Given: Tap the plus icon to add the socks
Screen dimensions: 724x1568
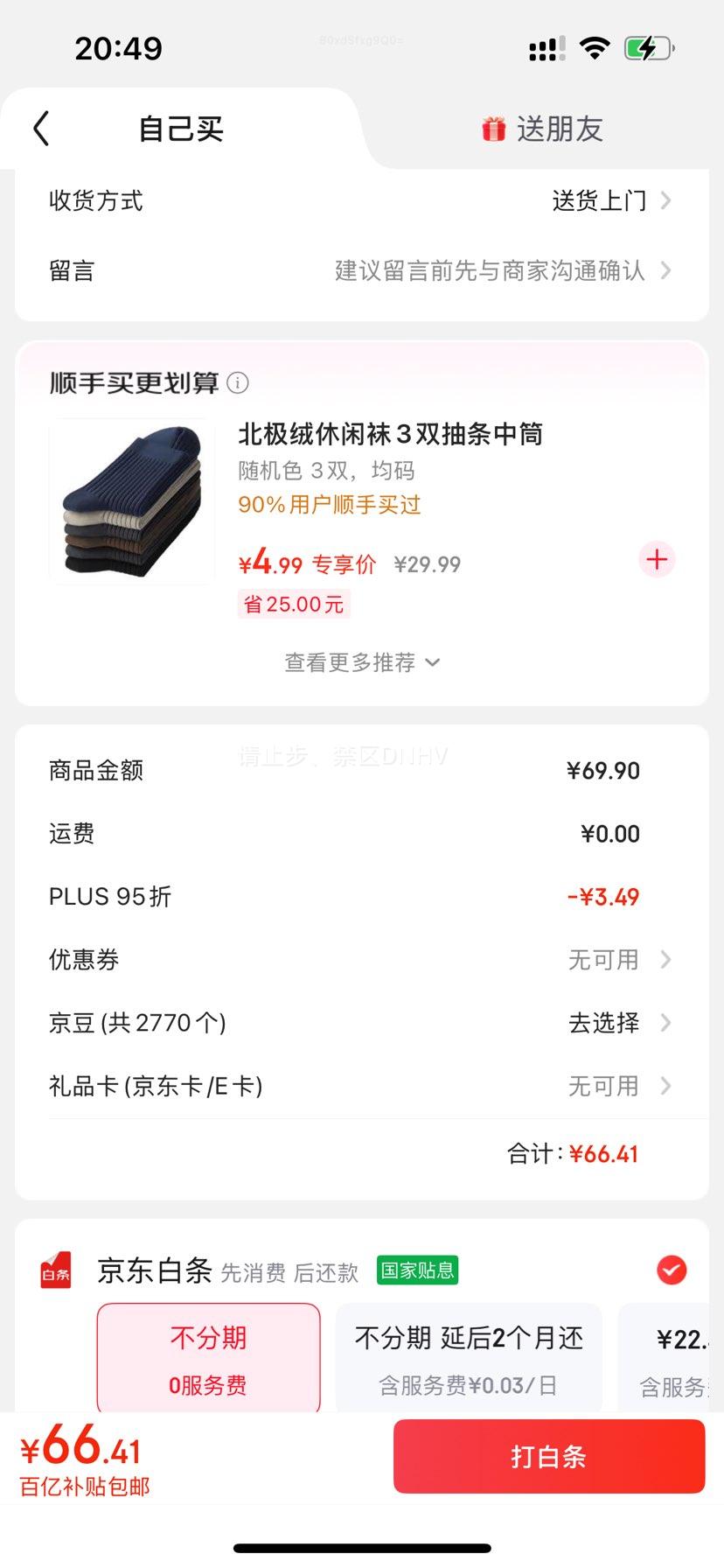Looking at the screenshot, I should 656,560.
